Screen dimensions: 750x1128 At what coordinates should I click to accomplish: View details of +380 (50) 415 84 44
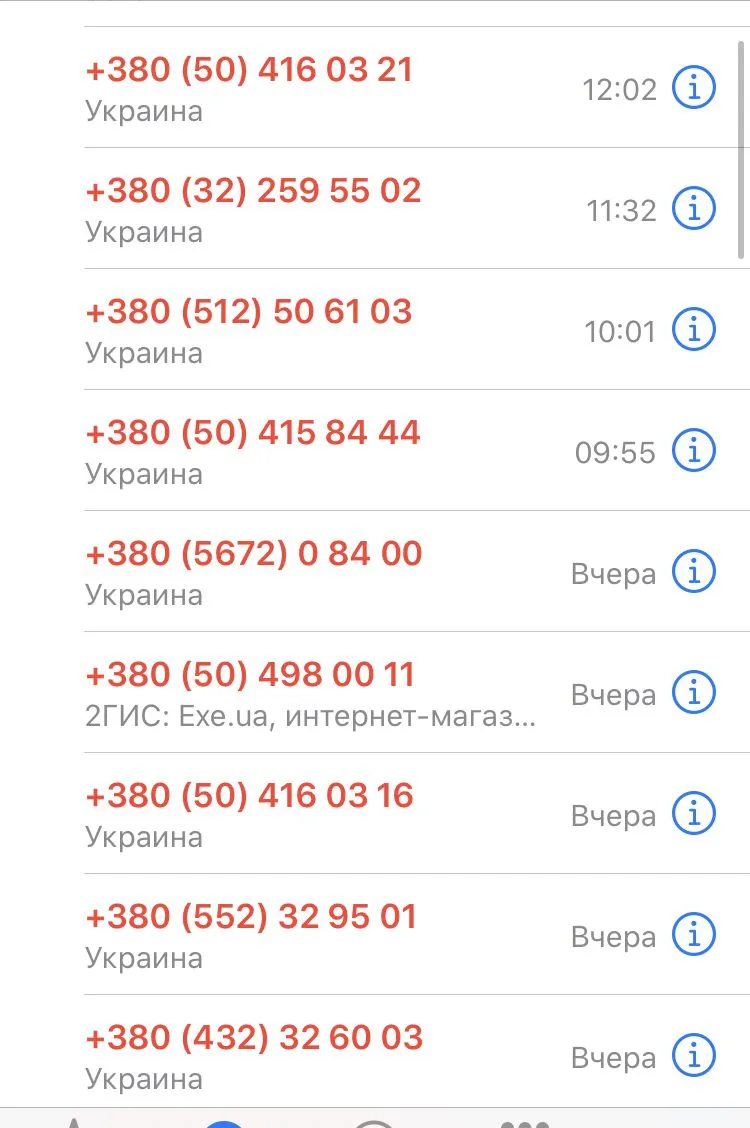[693, 451]
